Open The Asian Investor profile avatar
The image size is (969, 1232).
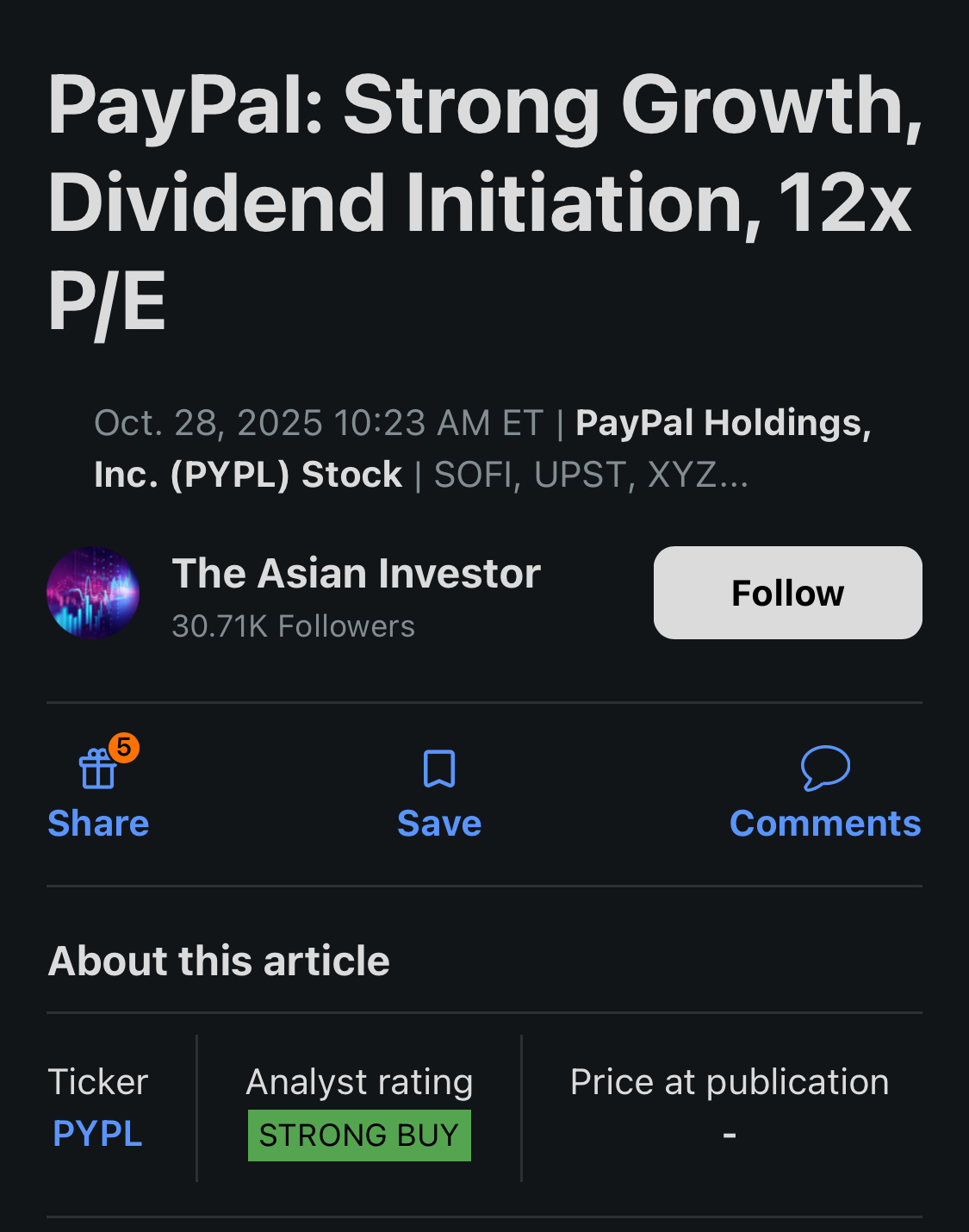coord(92,592)
